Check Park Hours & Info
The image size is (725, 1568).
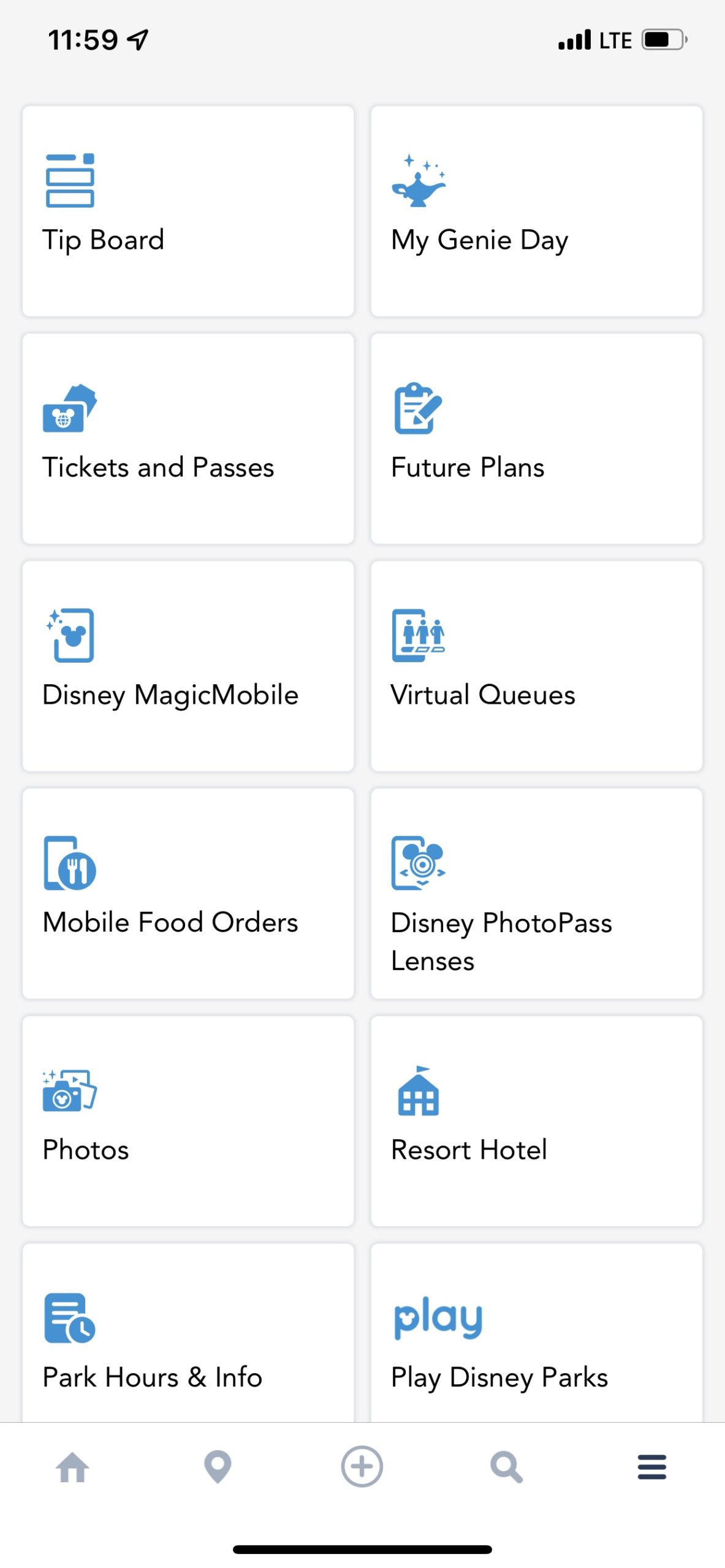(x=188, y=1333)
